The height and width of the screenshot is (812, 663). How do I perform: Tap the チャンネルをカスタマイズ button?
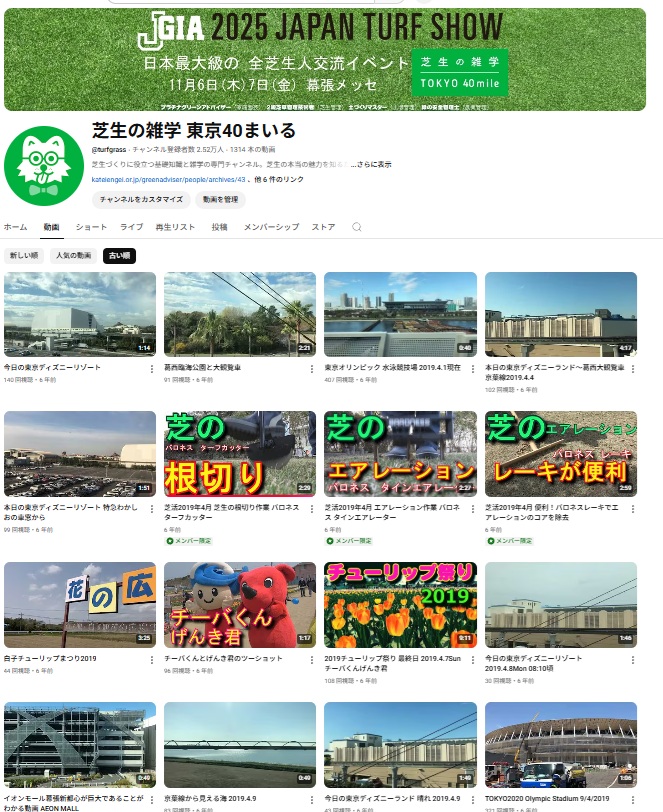click(141, 199)
